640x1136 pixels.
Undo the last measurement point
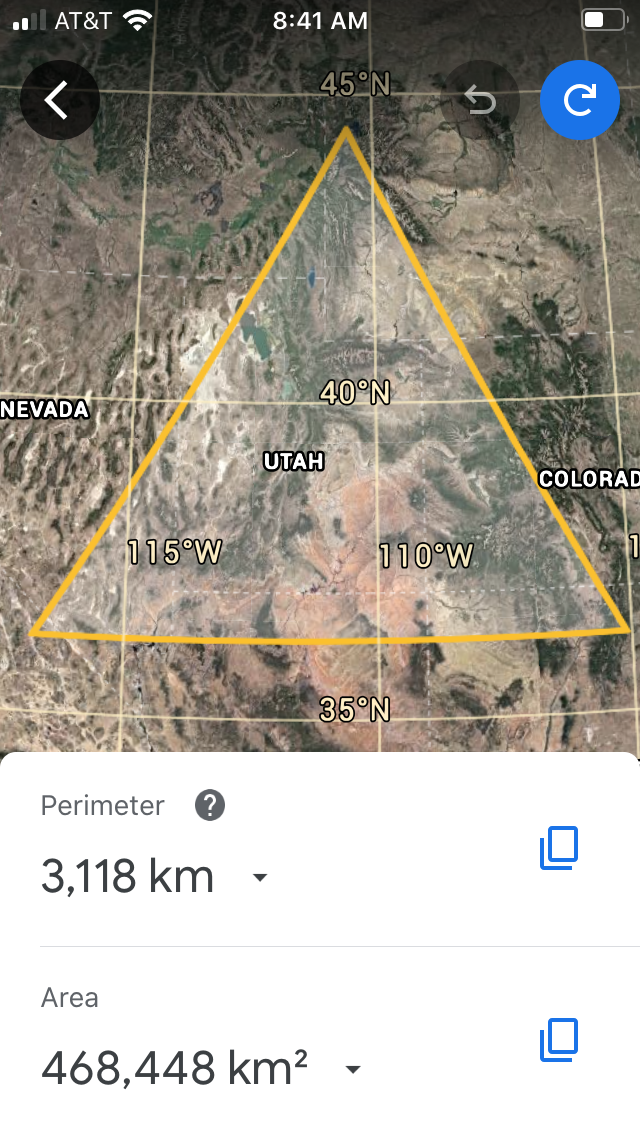[x=480, y=100]
